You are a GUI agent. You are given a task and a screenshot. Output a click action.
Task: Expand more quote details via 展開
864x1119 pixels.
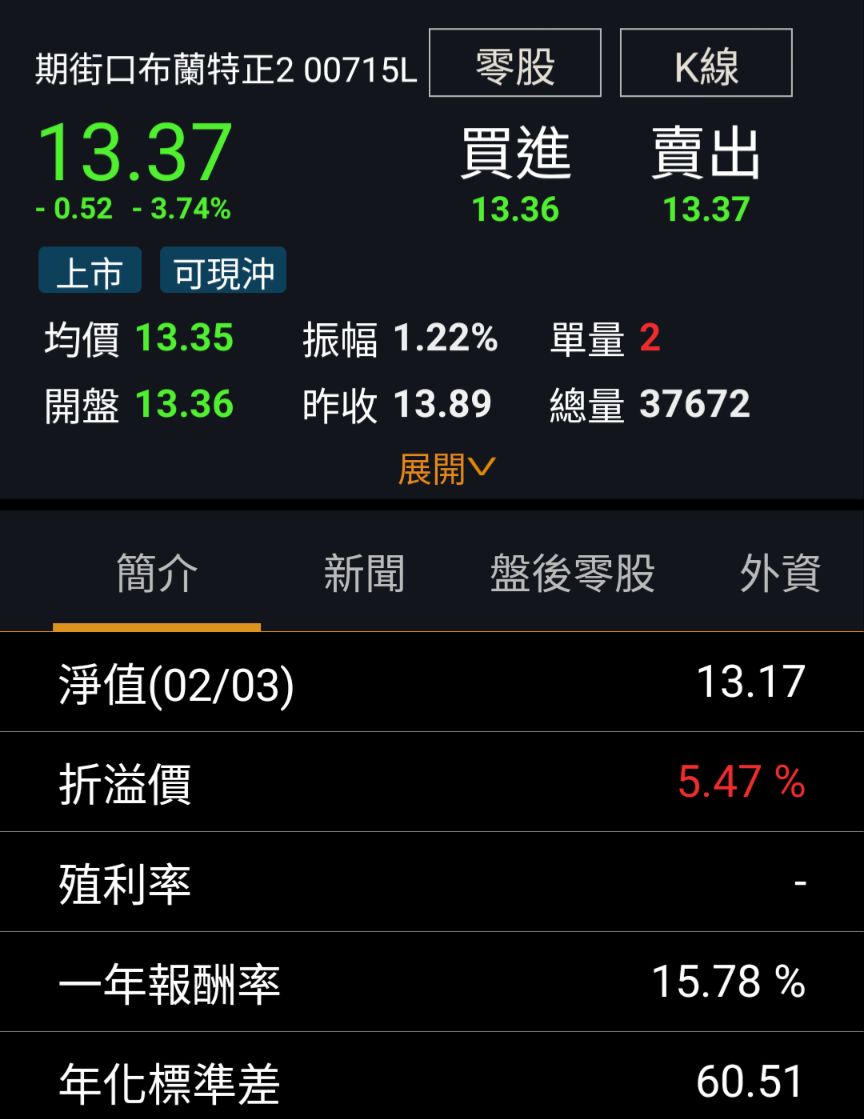click(446, 469)
